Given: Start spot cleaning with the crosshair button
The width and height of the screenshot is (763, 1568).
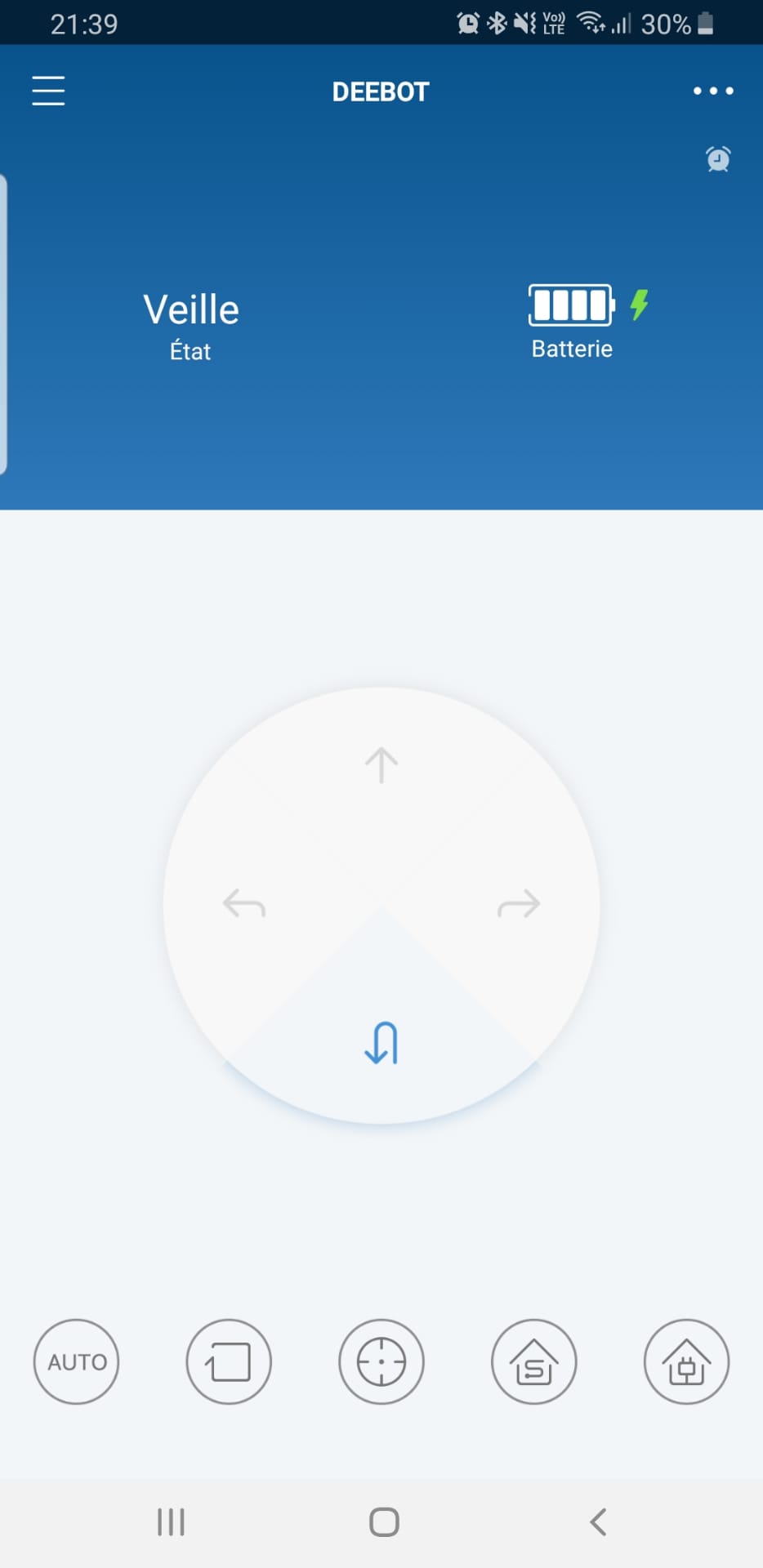Looking at the screenshot, I should pos(381,1361).
